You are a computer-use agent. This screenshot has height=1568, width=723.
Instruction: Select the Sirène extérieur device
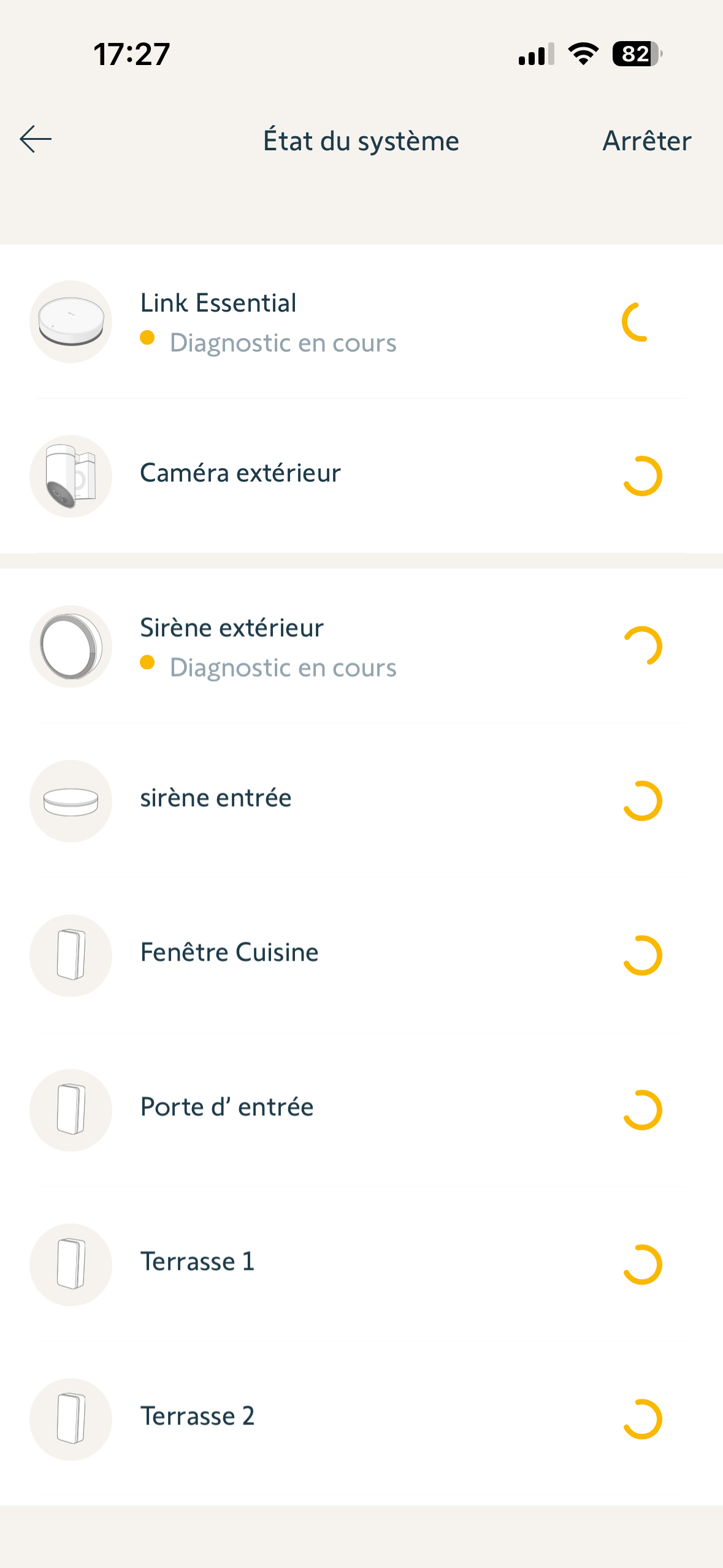pos(361,647)
